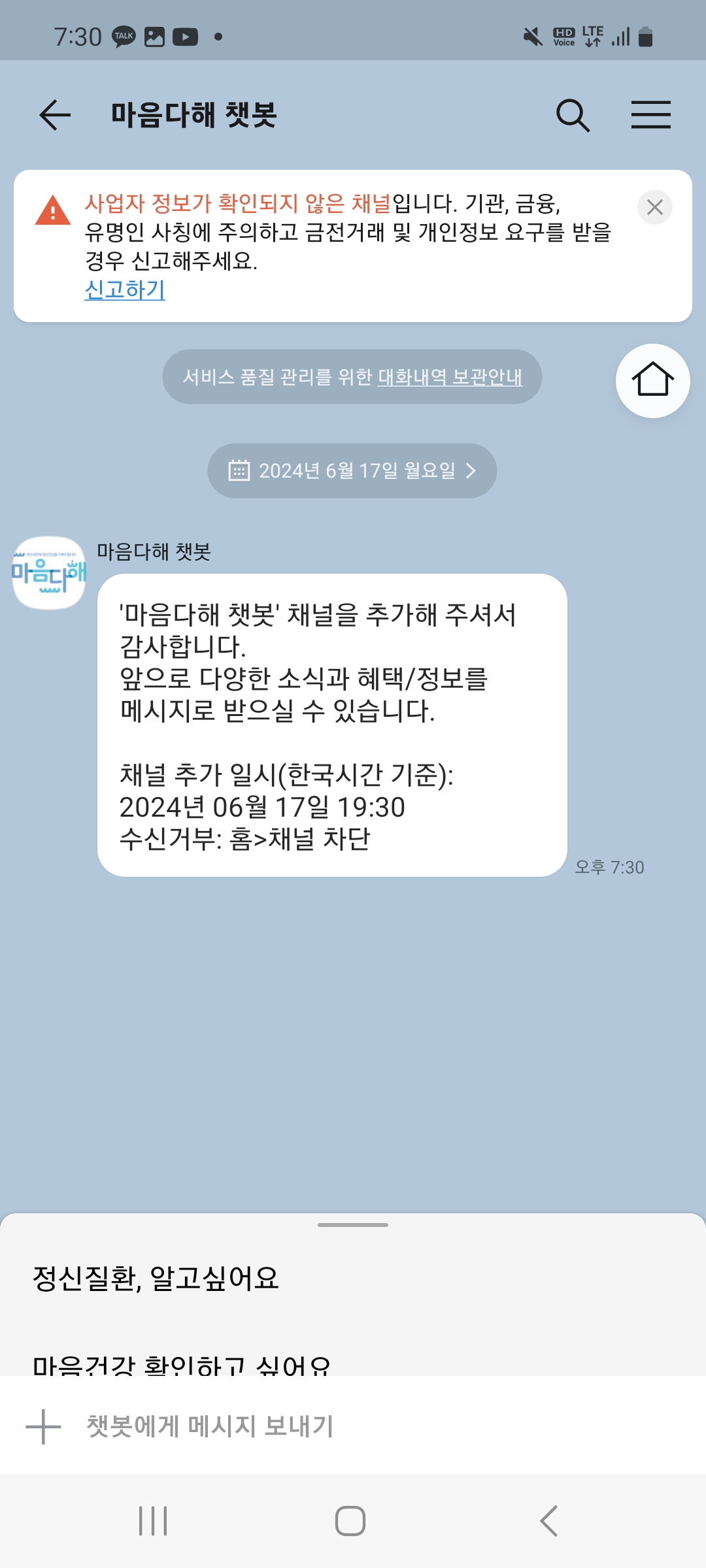
Task: Open the hamburger menu
Action: tap(650, 115)
